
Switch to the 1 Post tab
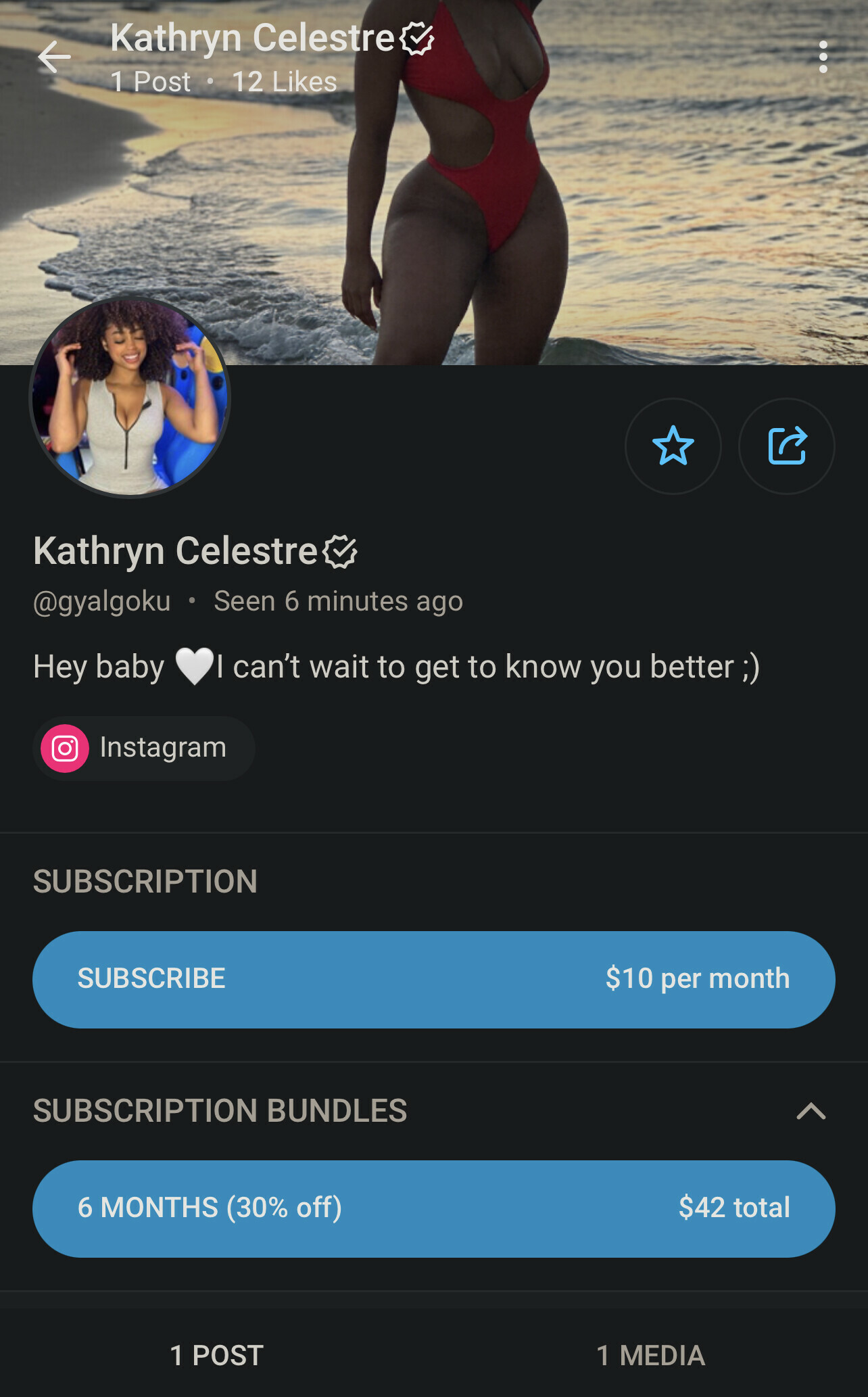click(x=216, y=1355)
